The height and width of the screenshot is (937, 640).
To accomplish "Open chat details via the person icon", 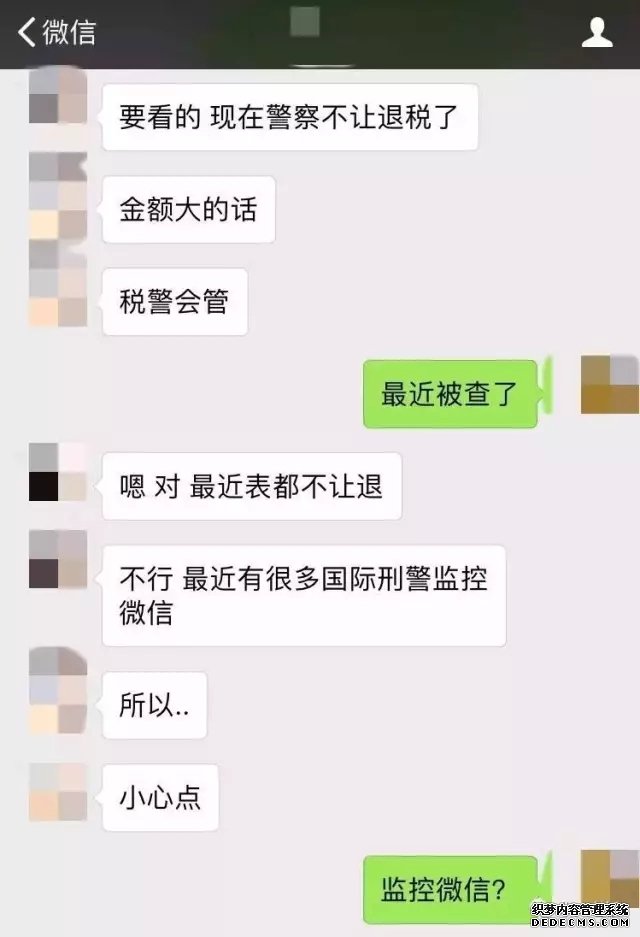I will point(597,33).
